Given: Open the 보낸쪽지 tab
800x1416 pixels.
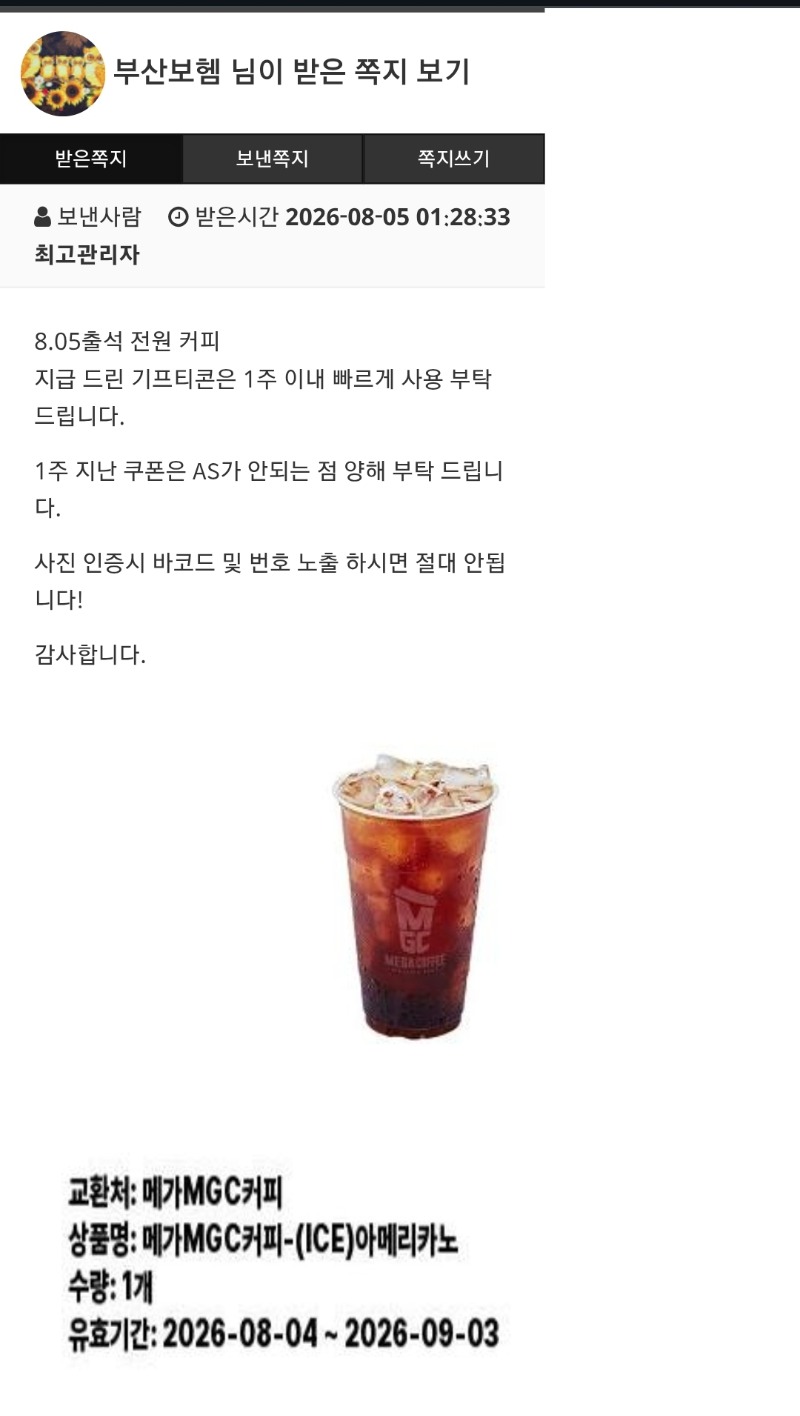Looking at the screenshot, I should click(x=272, y=159).
